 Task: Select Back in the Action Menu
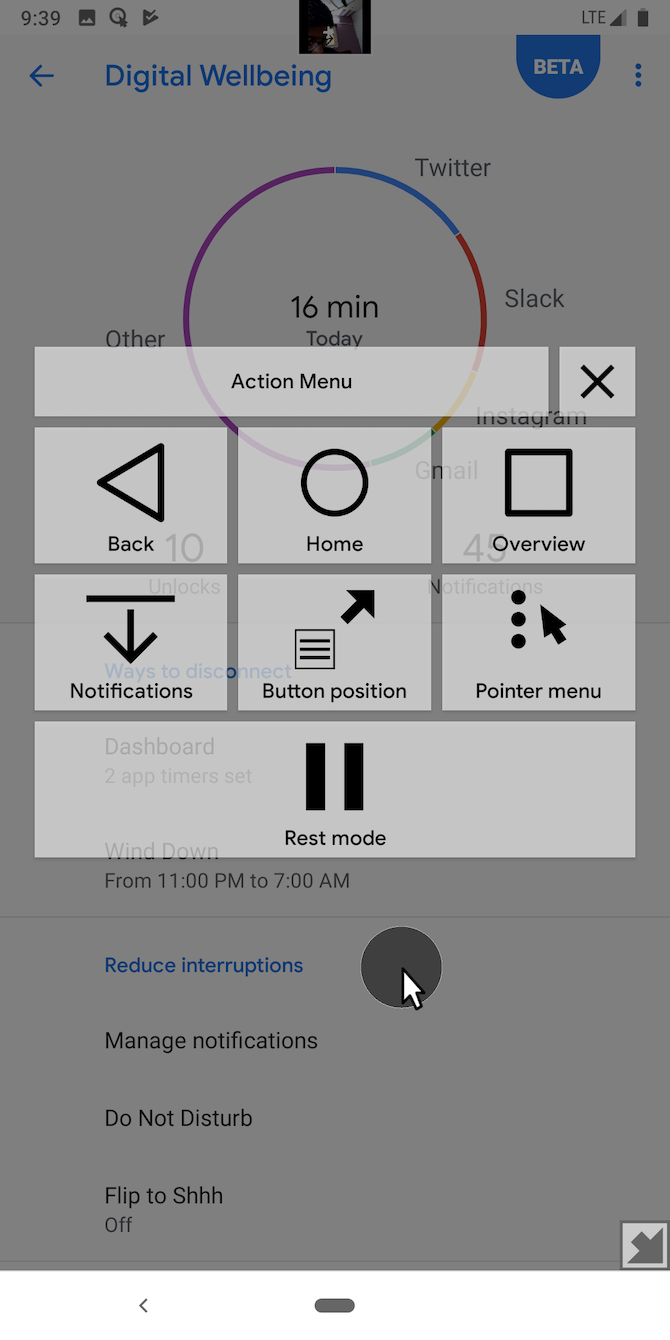(131, 496)
